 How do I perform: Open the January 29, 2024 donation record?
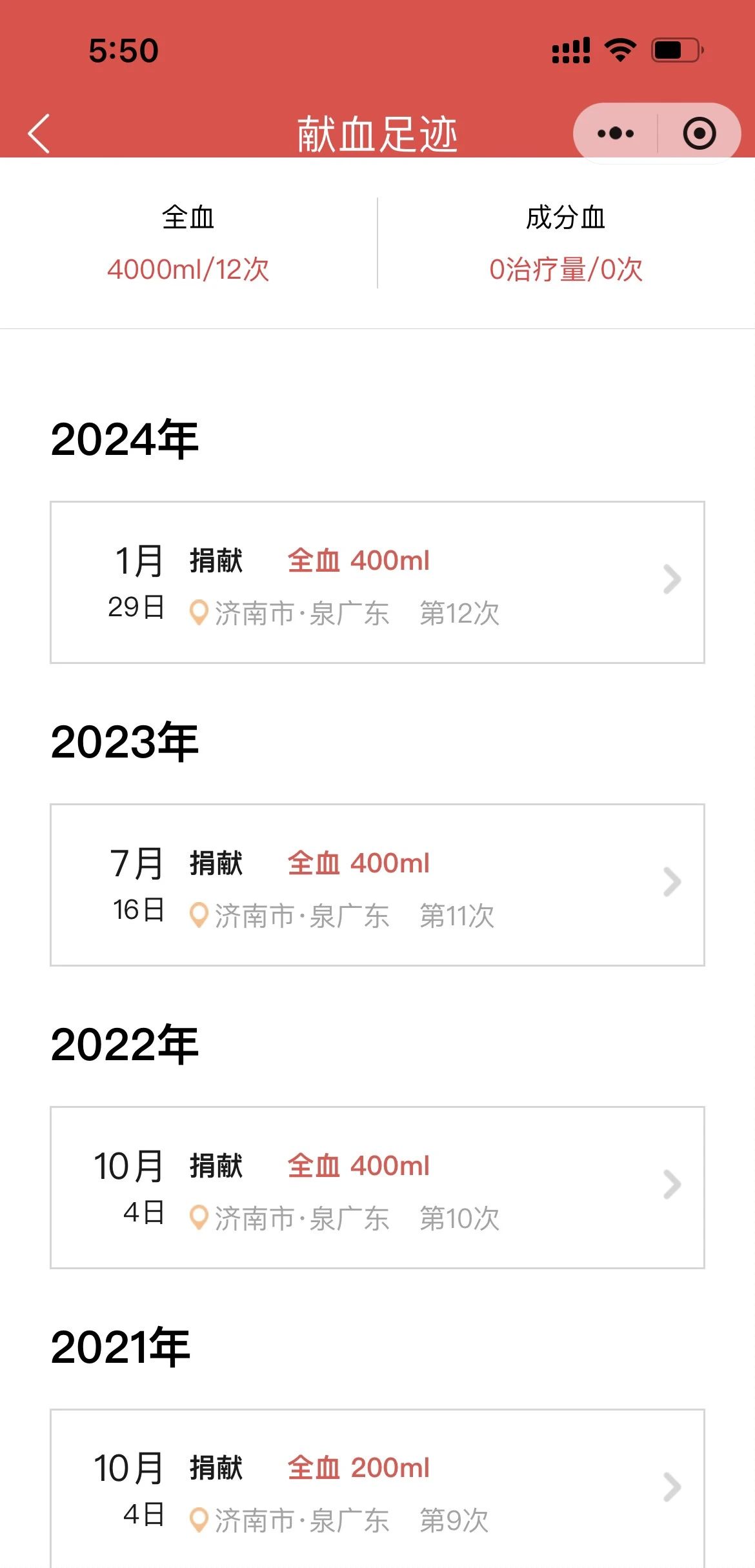(x=377, y=582)
